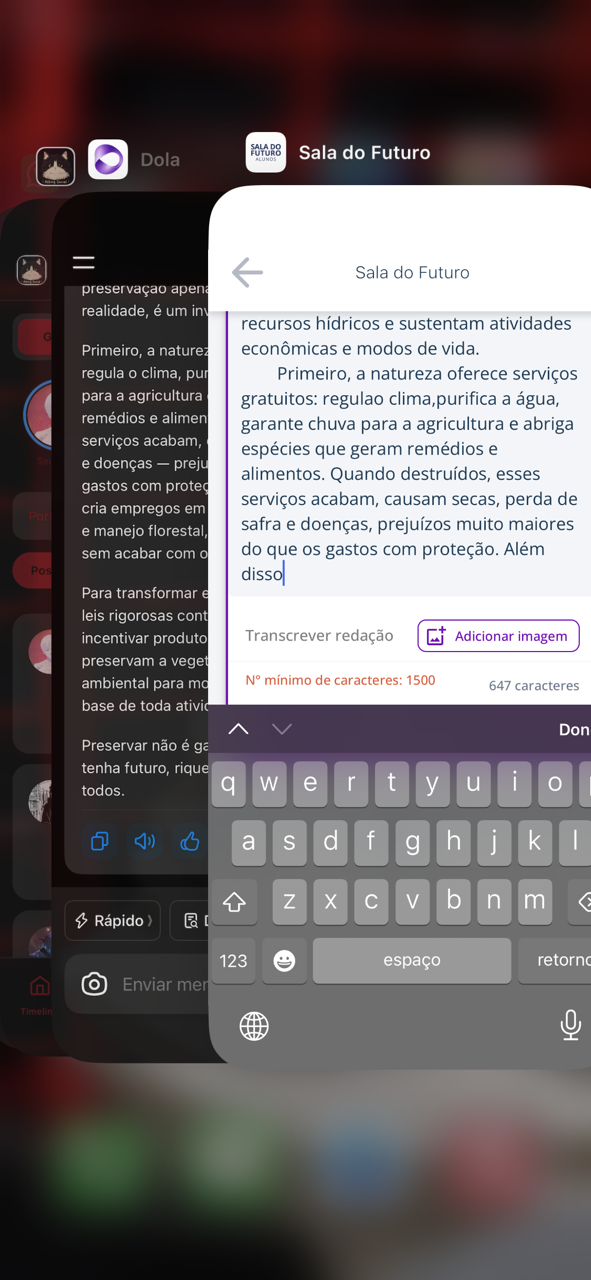Select the Rápido mode chip
Image resolution: width=591 pixels, height=1280 pixels.
coord(113,920)
